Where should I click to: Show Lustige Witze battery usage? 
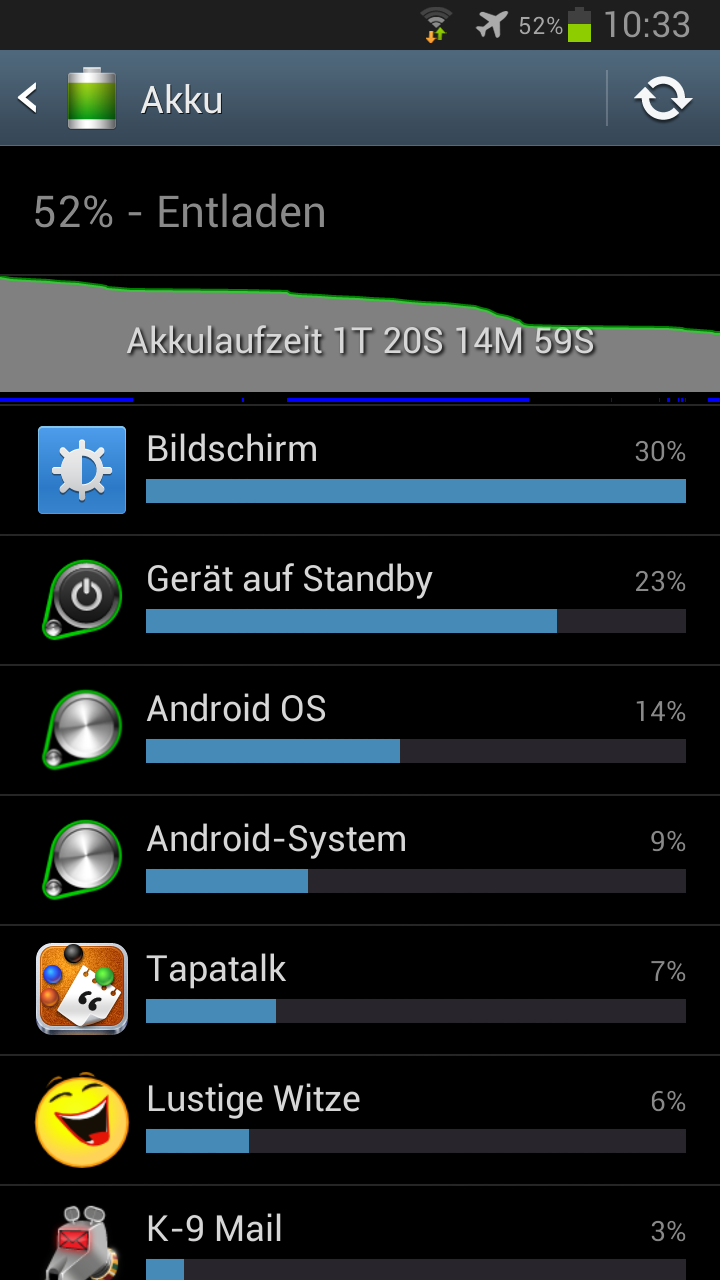(360, 1120)
